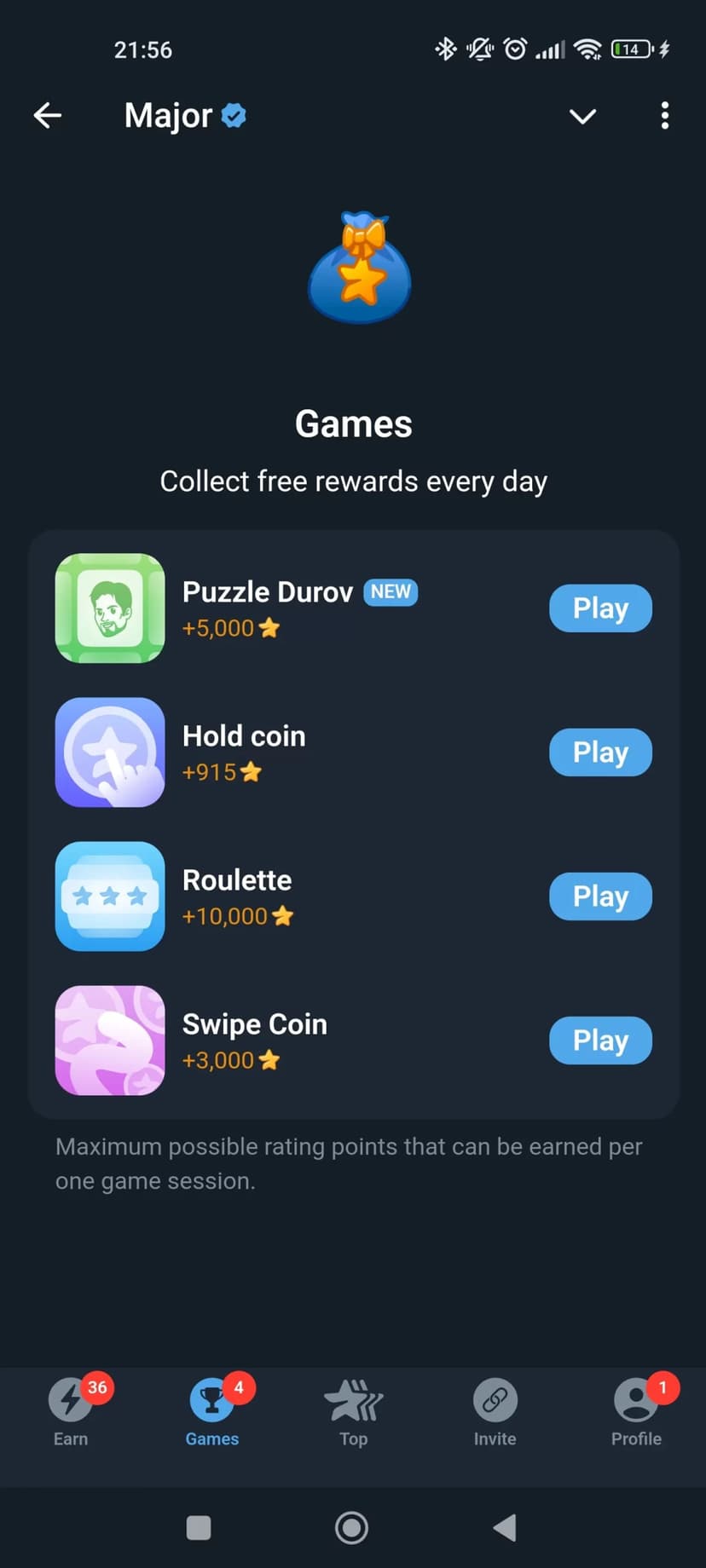Go to the Invite tab
Viewport: 706px width, 1568px height.
pyautogui.click(x=495, y=1414)
